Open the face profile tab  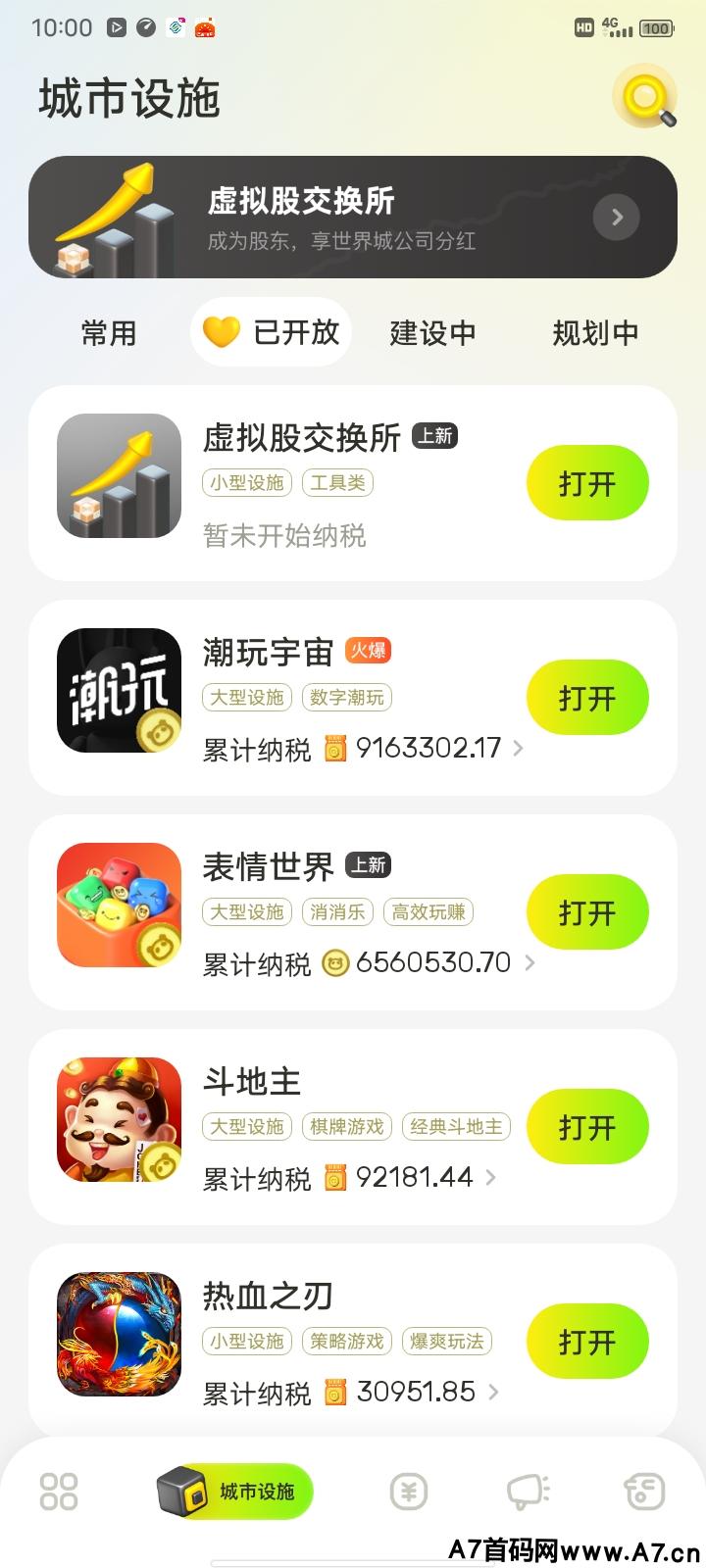click(644, 1492)
